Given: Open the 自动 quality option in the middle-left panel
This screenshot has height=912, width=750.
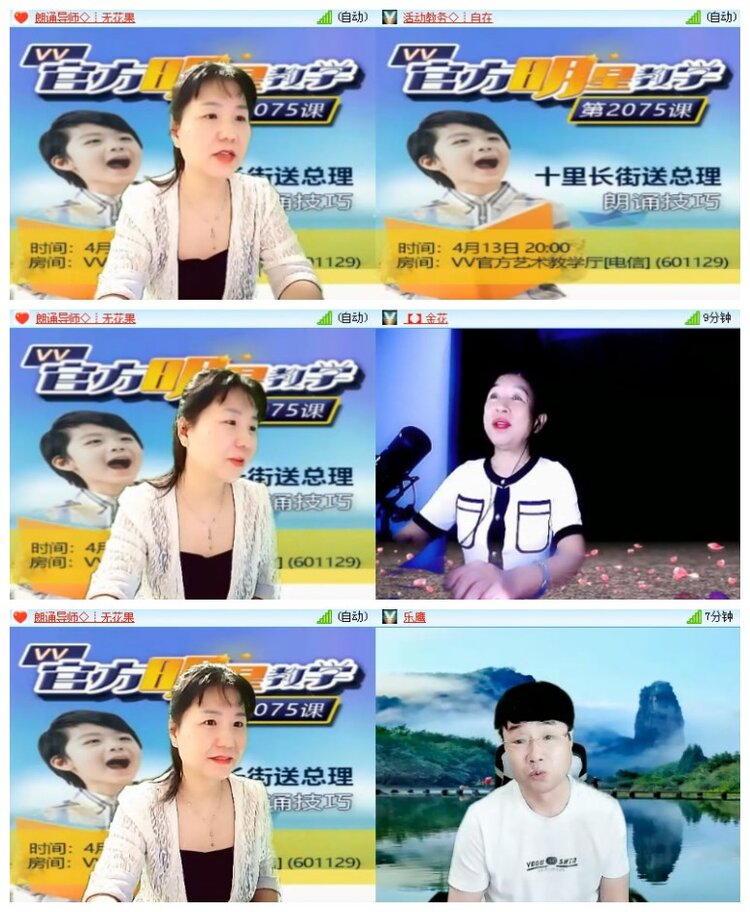Looking at the screenshot, I should [350, 318].
